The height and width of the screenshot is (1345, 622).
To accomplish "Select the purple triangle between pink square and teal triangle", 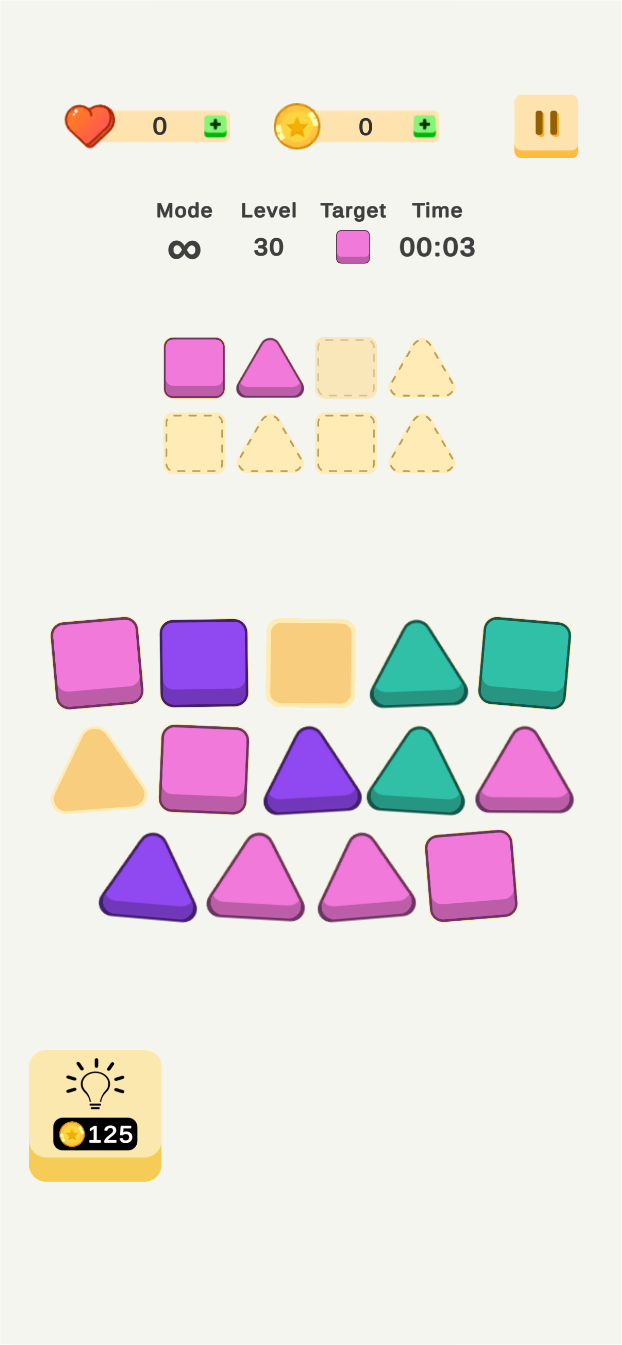I will click(312, 774).
